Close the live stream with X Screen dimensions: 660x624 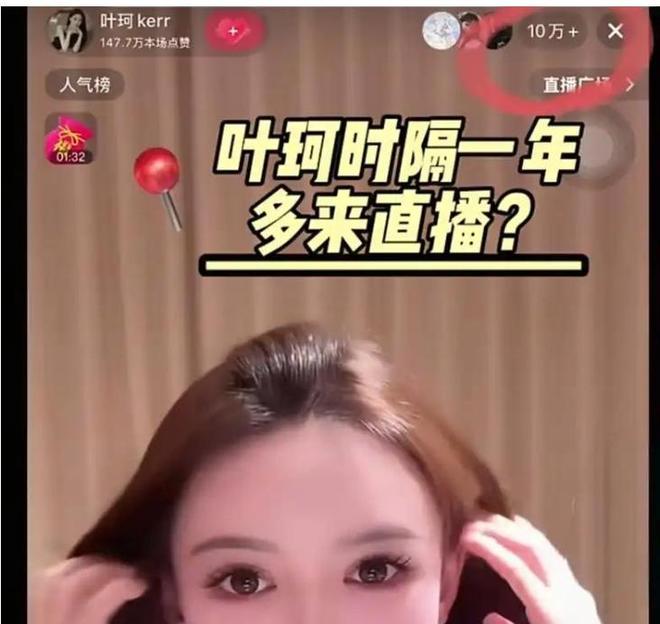[x=615, y=32]
